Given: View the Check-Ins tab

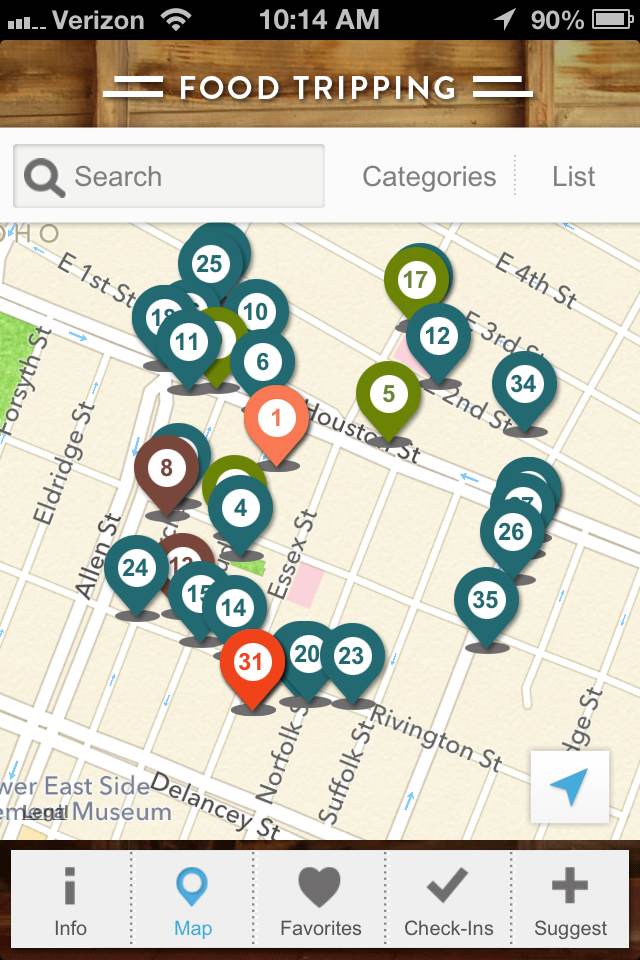Looking at the screenshot, I should [448, 901].
